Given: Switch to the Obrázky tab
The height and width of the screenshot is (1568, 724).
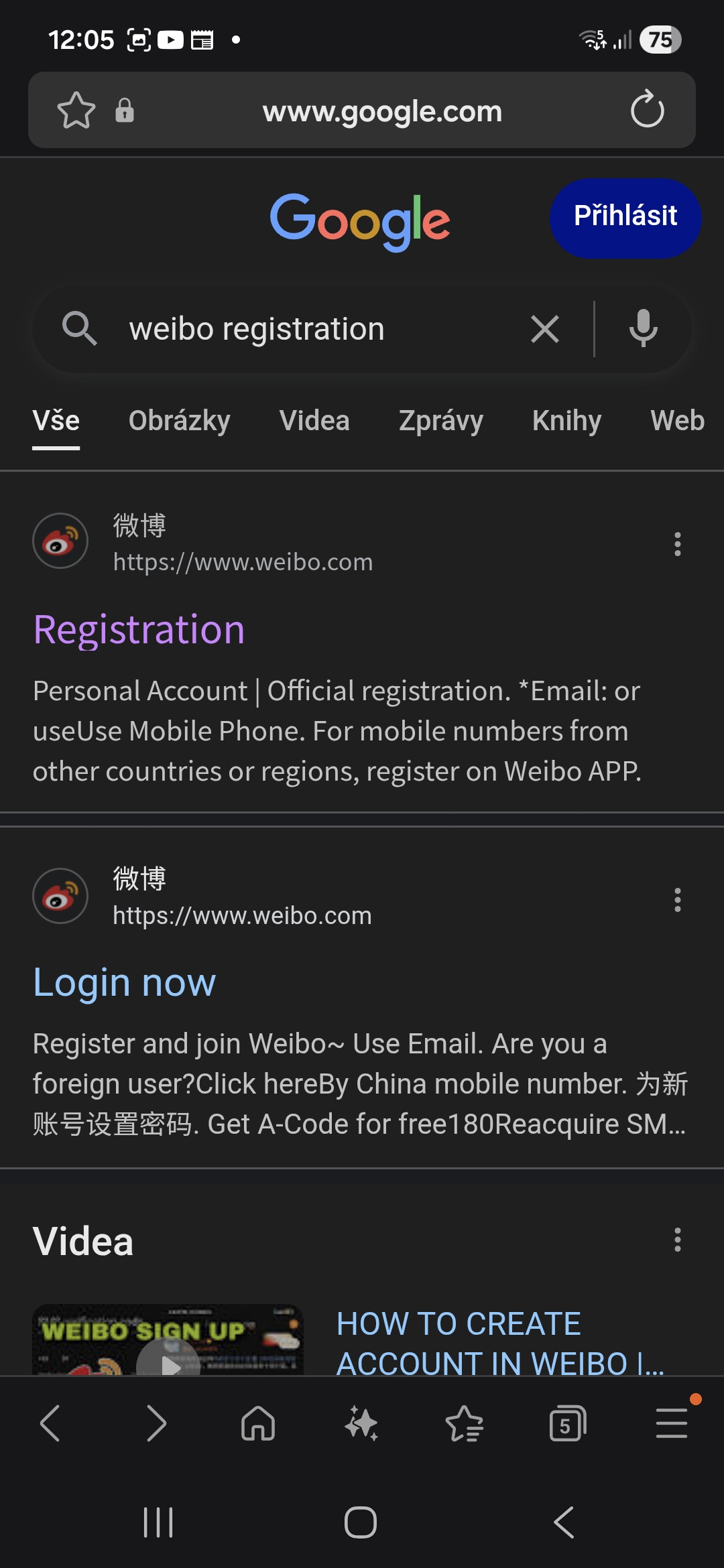Looking at the screenshot, I should [179, 421].
